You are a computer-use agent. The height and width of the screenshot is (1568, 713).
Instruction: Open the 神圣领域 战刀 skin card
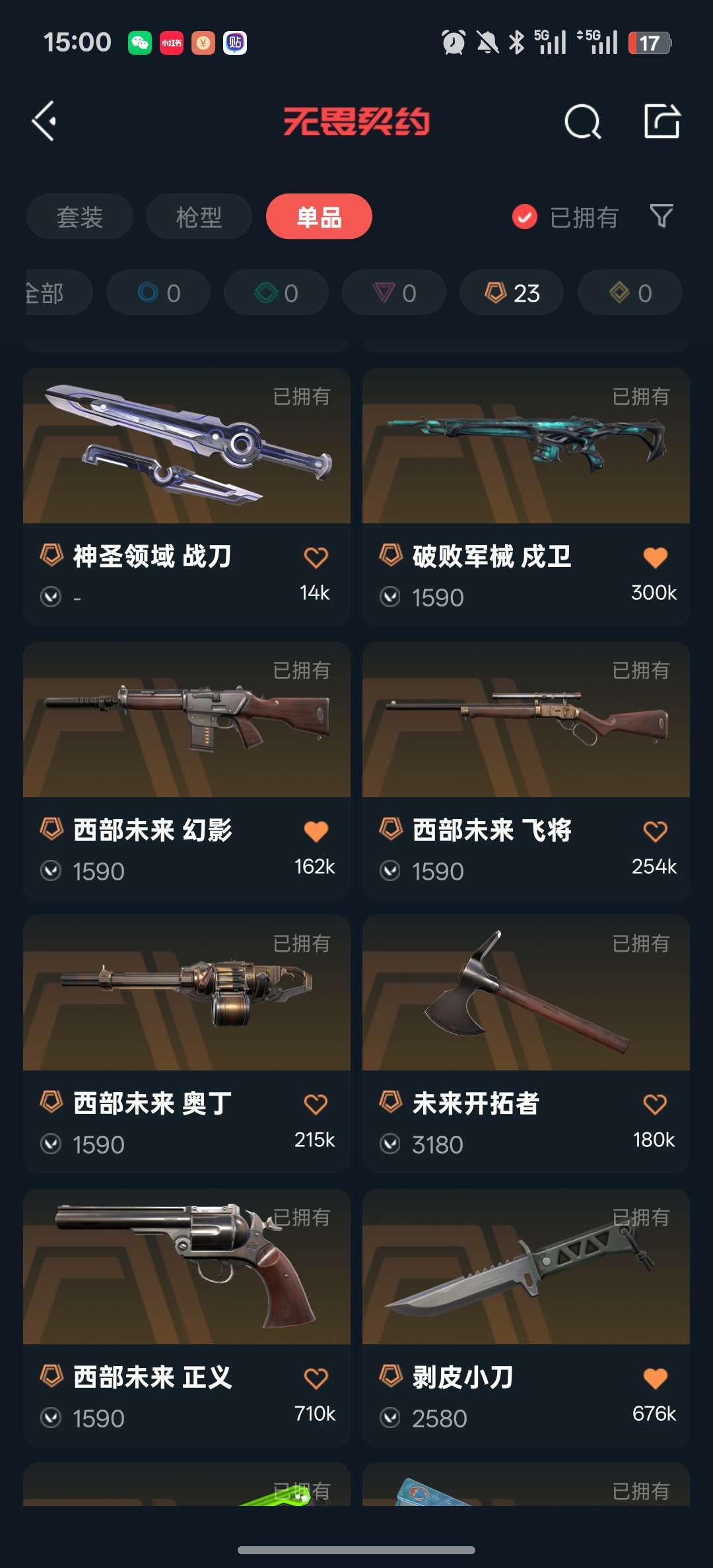tap(187, 496)
